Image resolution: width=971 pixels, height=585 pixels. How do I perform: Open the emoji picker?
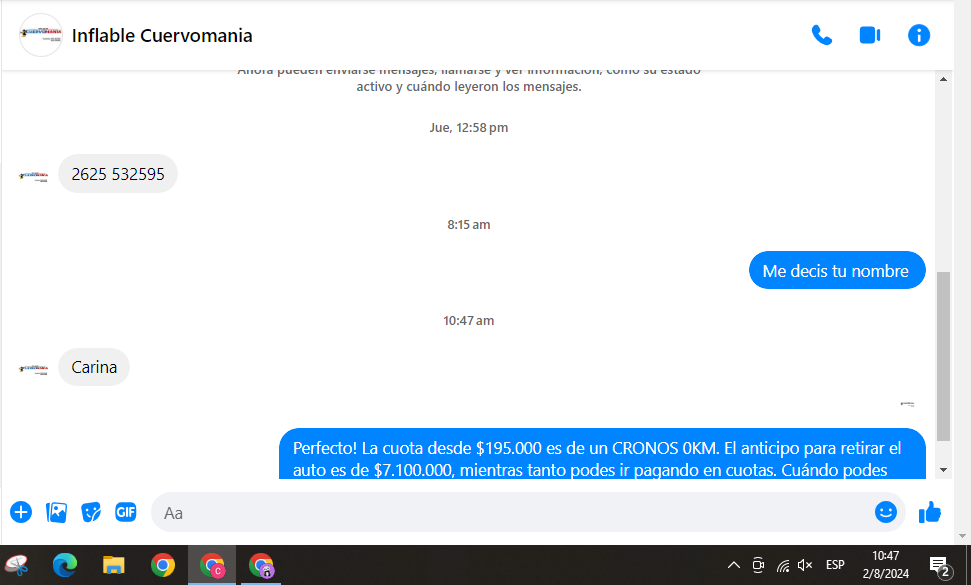tap(885, 512)
